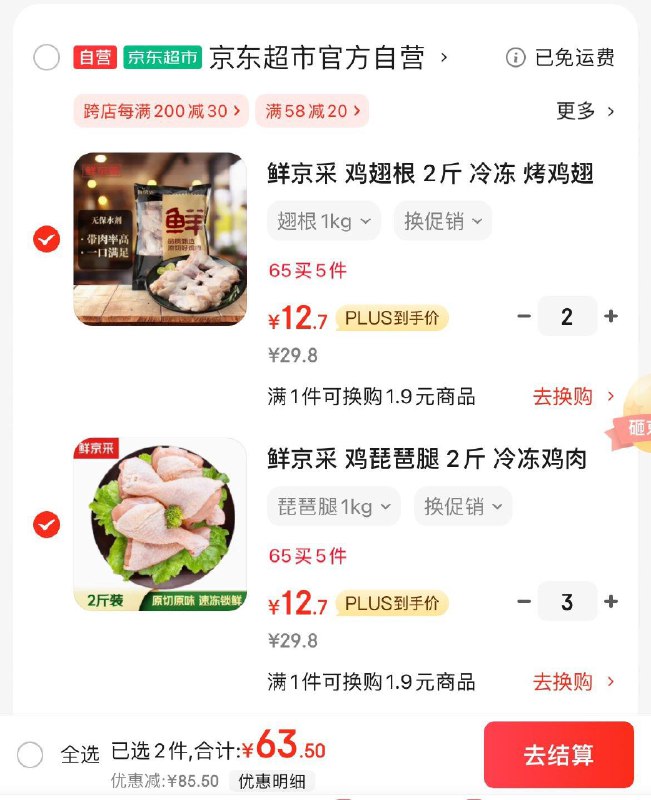Screen dimensions: 651x800
Task: Open the 跨店每满200减30 promotion chip
Action: (161, 111)
